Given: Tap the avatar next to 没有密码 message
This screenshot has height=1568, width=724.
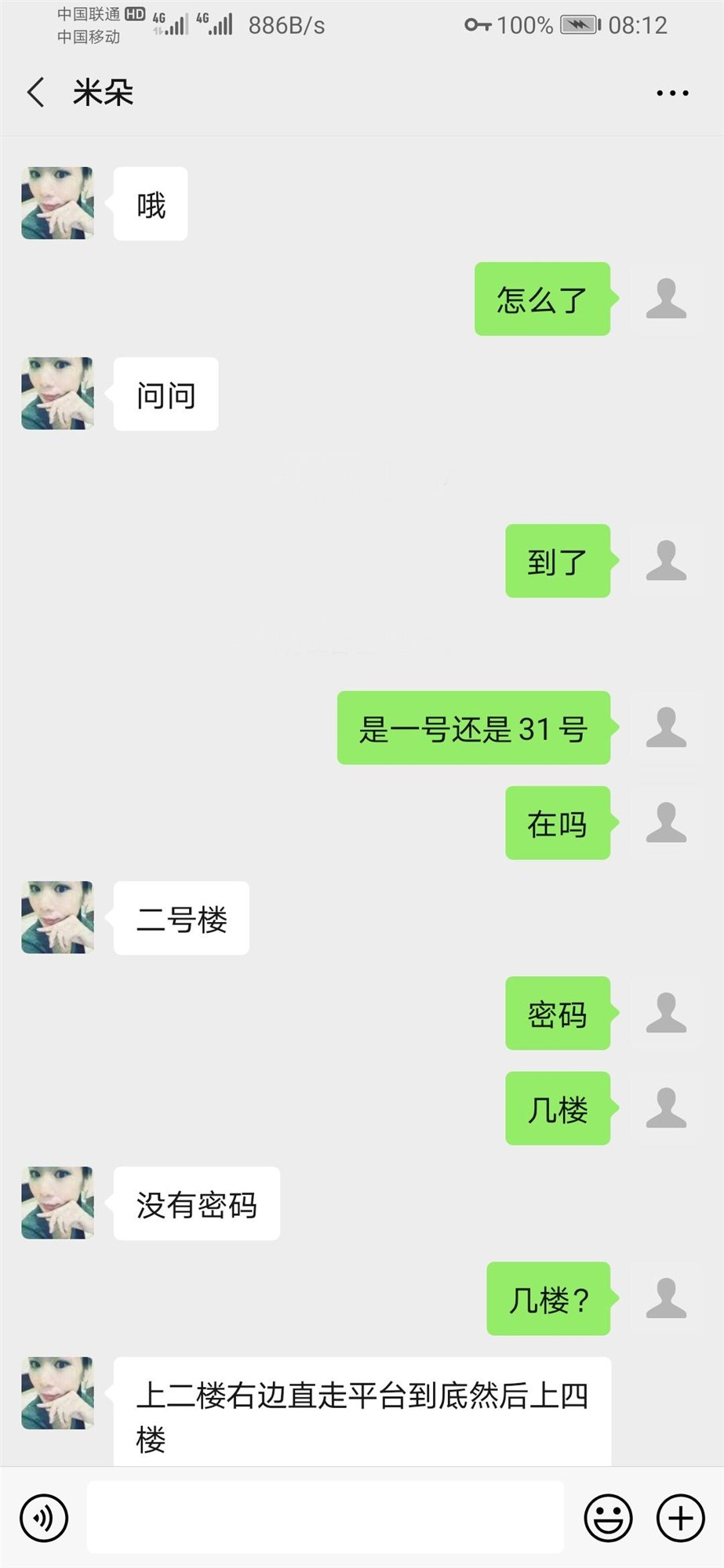Looking at the screenshot, I should [x=56, y=1202].
